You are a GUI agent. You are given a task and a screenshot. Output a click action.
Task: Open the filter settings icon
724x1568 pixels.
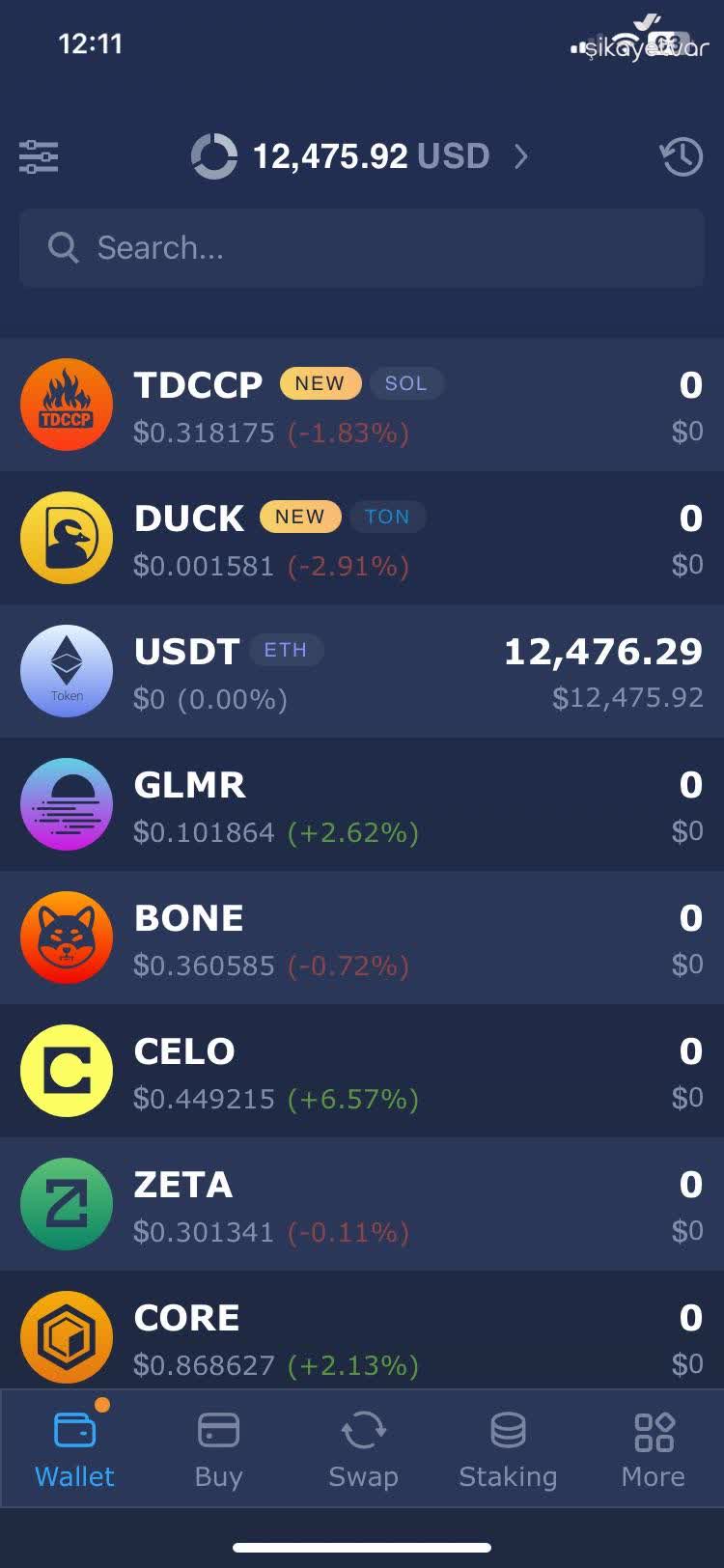coord(39,156)
